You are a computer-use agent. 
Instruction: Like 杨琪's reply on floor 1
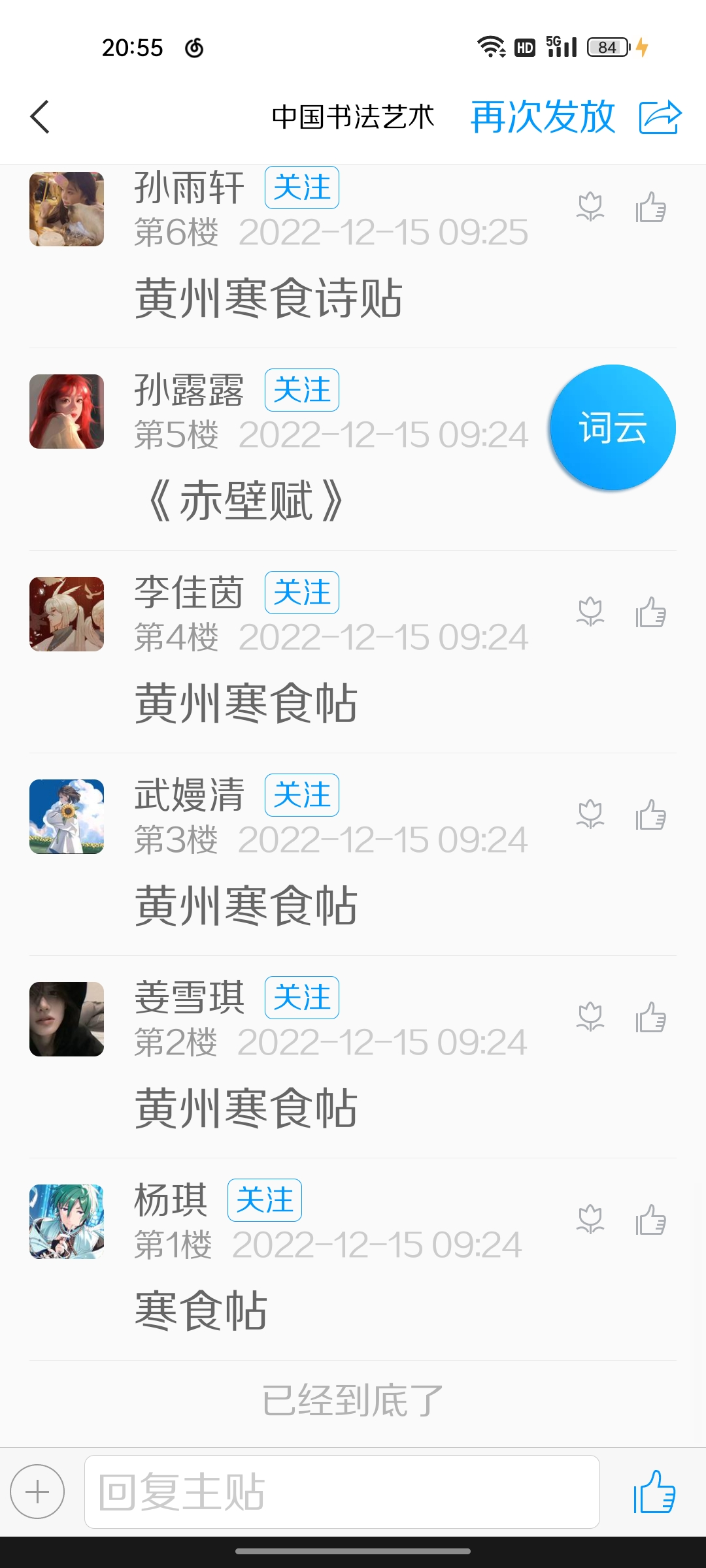[650, 1220]
